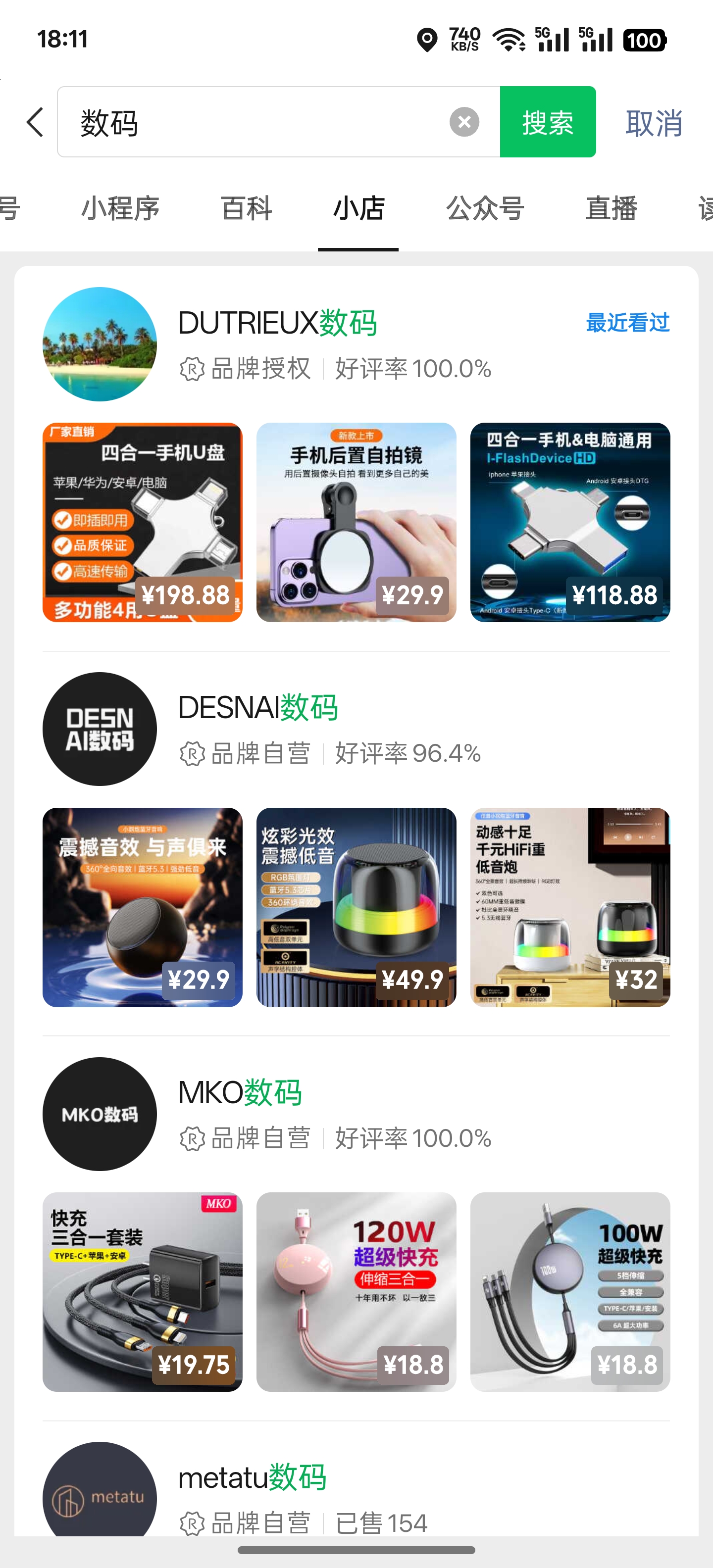Open the MKO数码 shop
Screen dimensions: 713x1568
click(240, 1093)
